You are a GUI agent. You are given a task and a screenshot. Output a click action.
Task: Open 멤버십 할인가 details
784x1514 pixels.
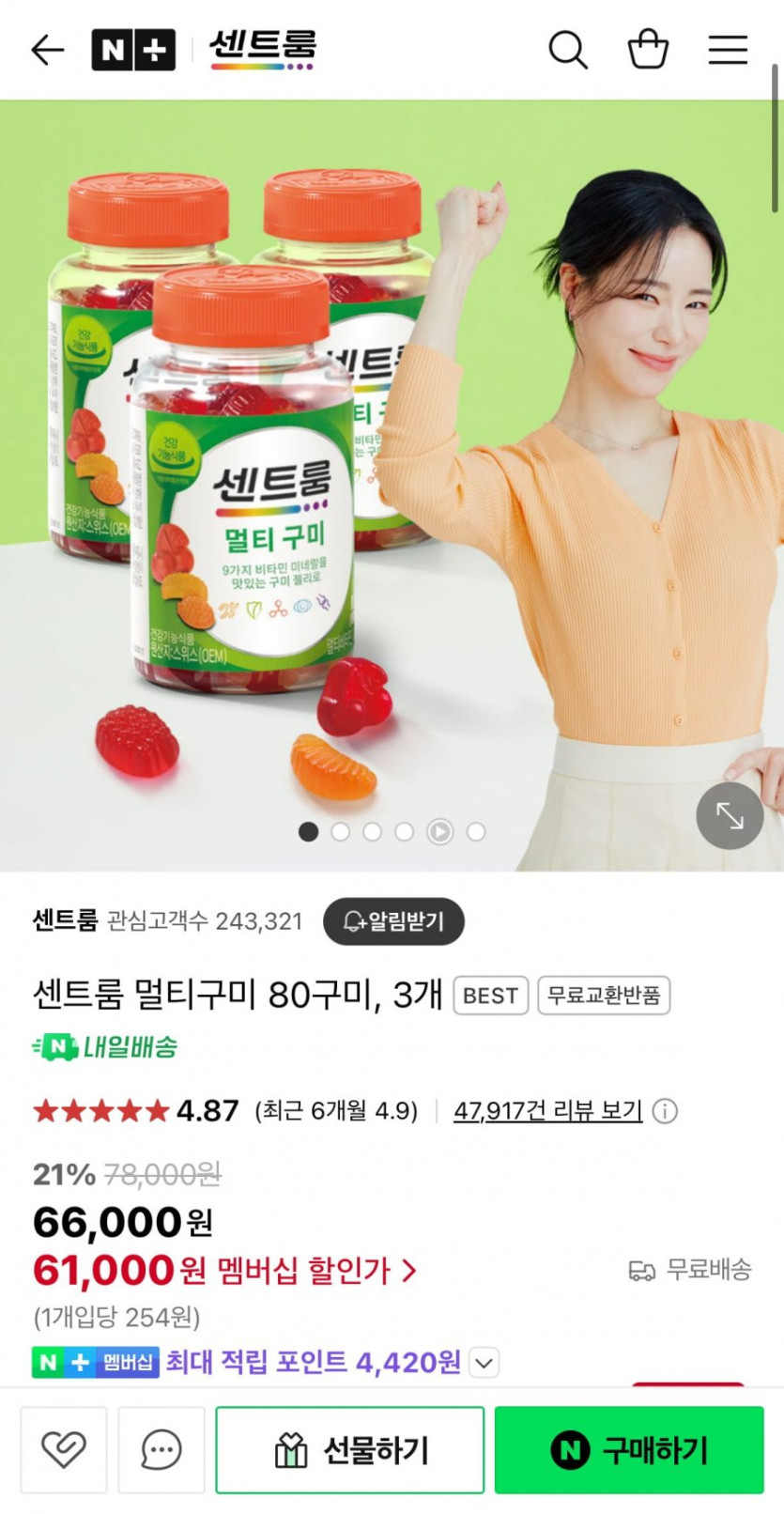(x=317, y=1271)
